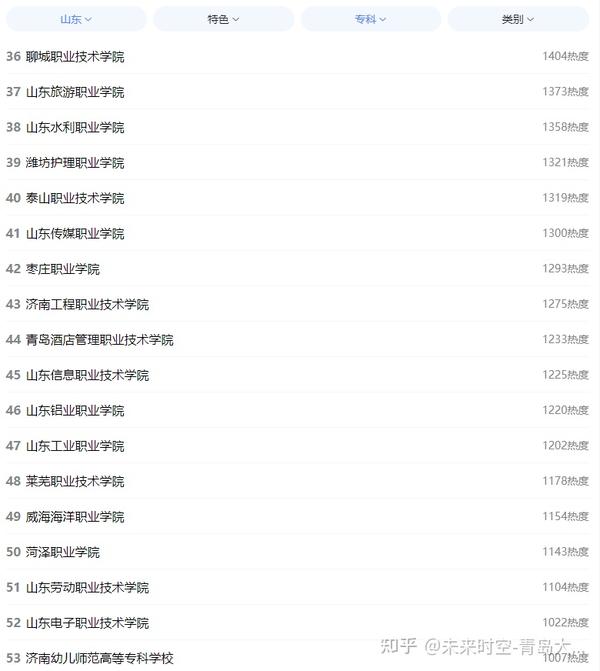
Task: Open the 专科 level dropdown
Action: pos(371,19)
